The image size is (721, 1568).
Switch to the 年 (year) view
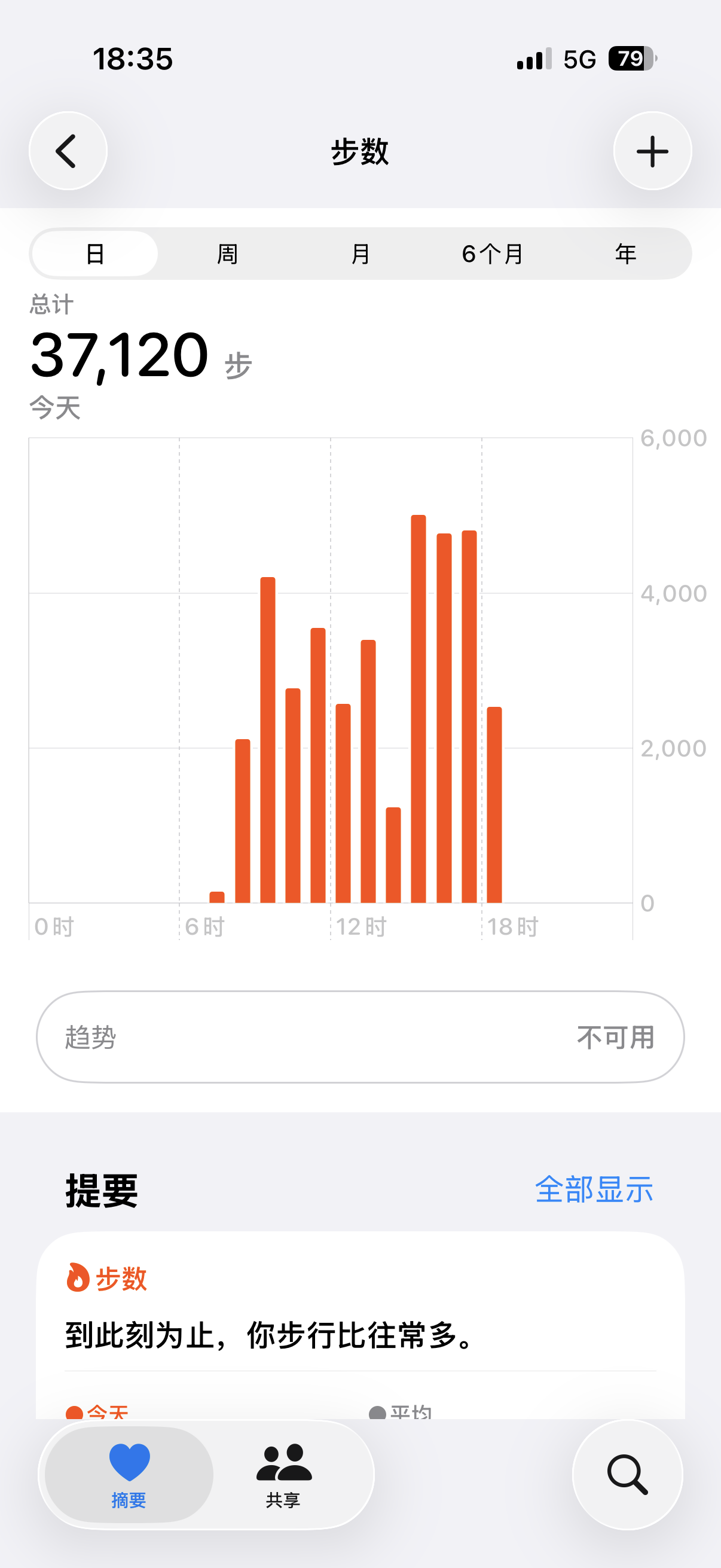625,254
